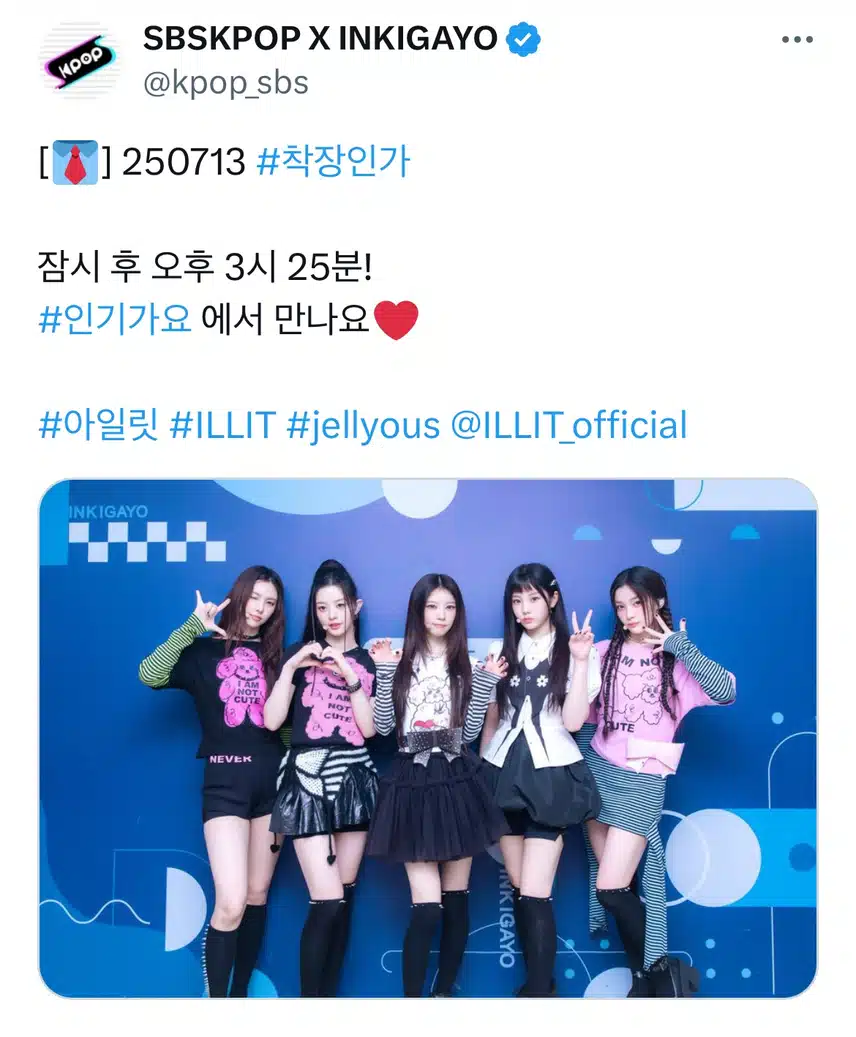The height and width of the screenshot is (1037, 856).
Task: Open the #착장인가 hashtag
Action: (x=333, y=161)
